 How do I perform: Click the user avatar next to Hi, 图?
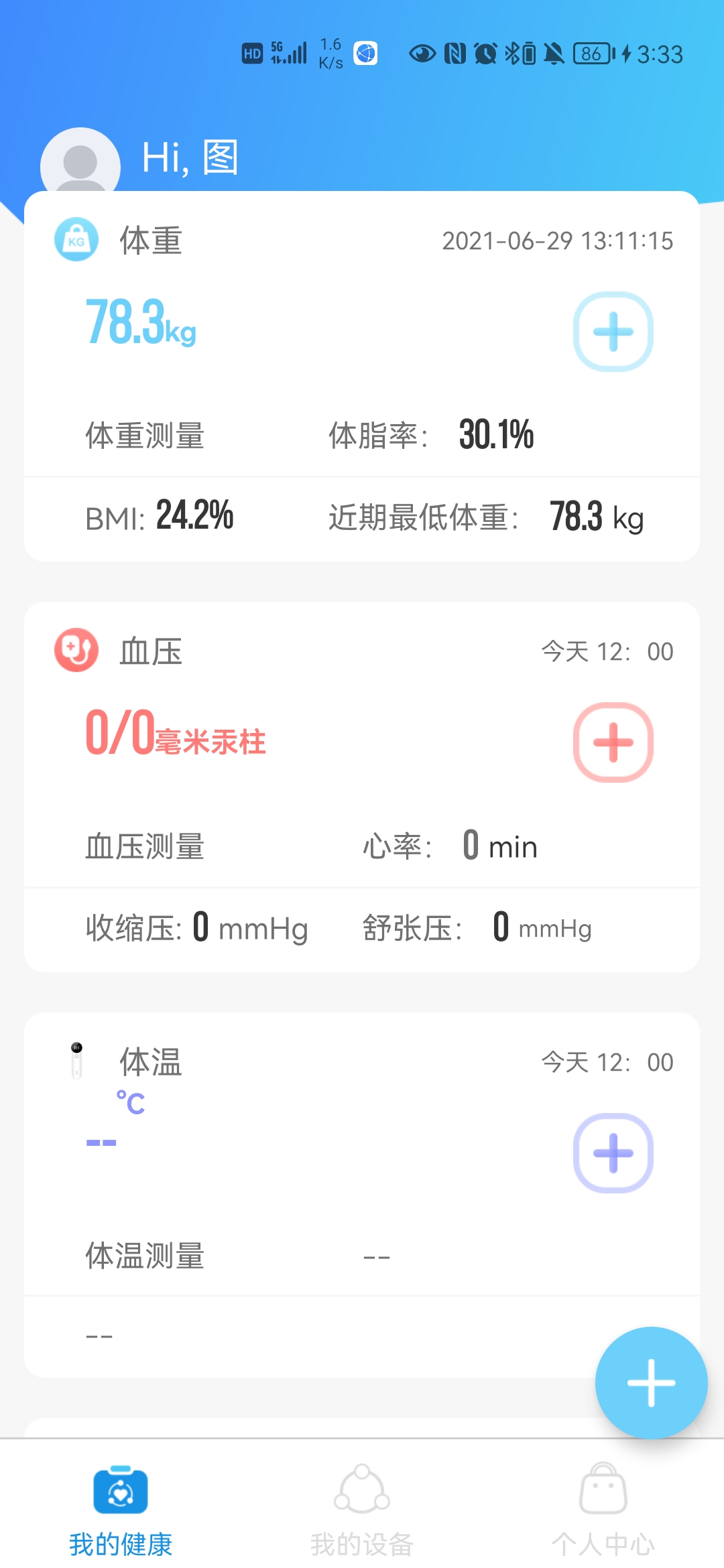[x=80, y=159]
